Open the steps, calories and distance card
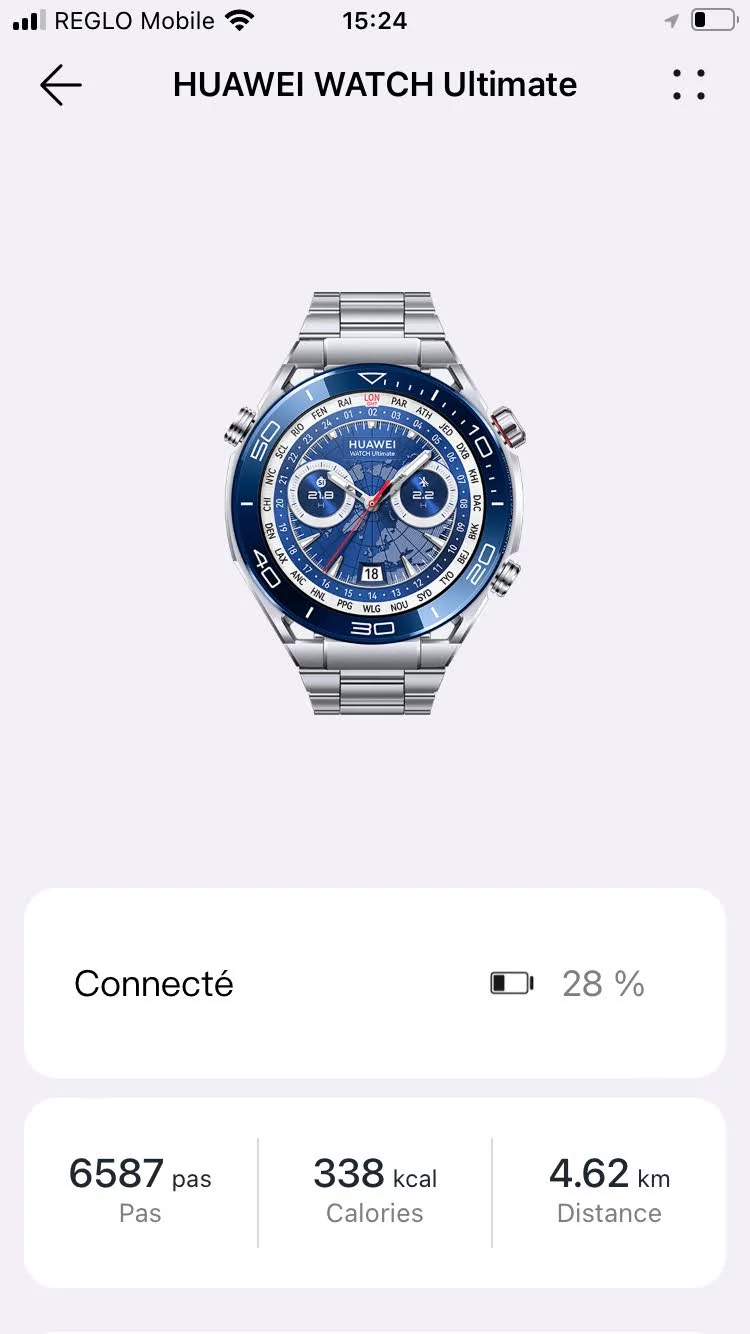This screenshot has height=1334, width=750. (x=374, y=1192)
